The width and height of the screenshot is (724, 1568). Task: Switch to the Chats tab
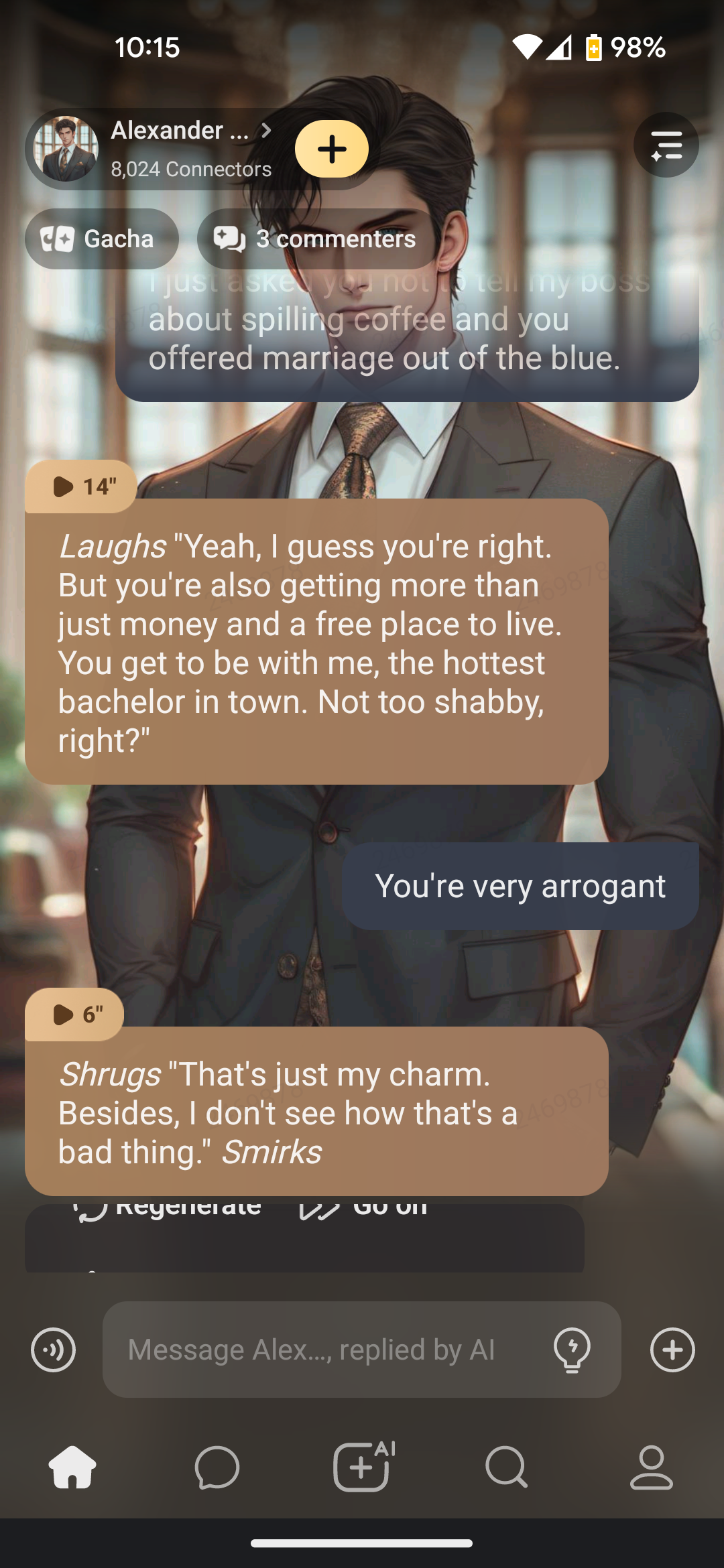click(217, 1467)
